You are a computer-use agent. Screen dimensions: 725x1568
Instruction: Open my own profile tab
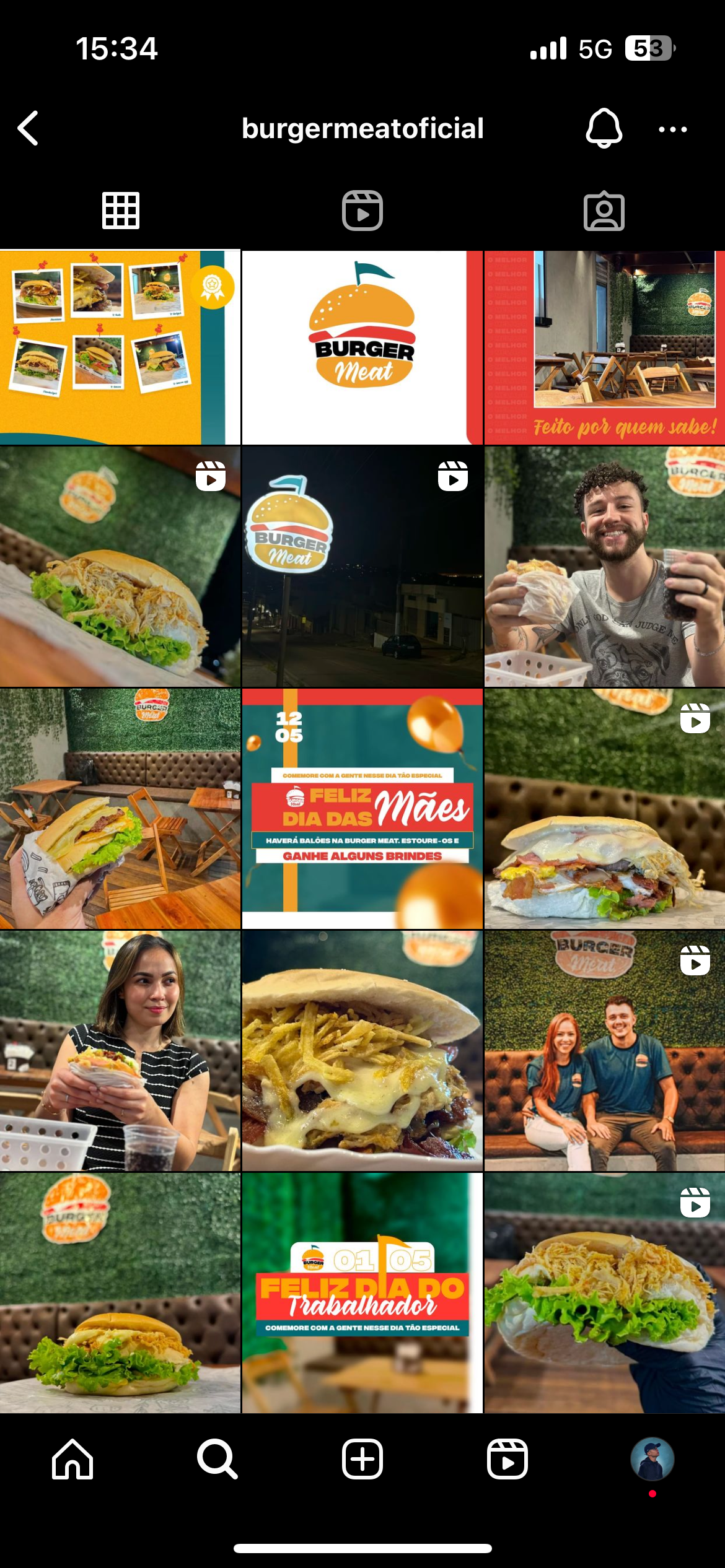tap(652, 1459)
